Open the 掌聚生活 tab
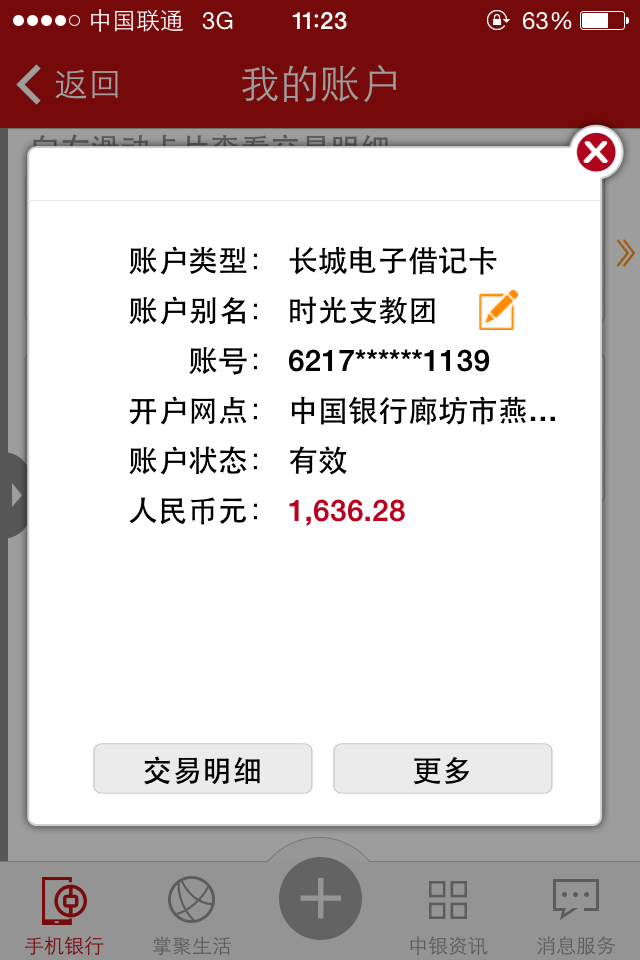 pyautogui.click(x=191, y=914)
